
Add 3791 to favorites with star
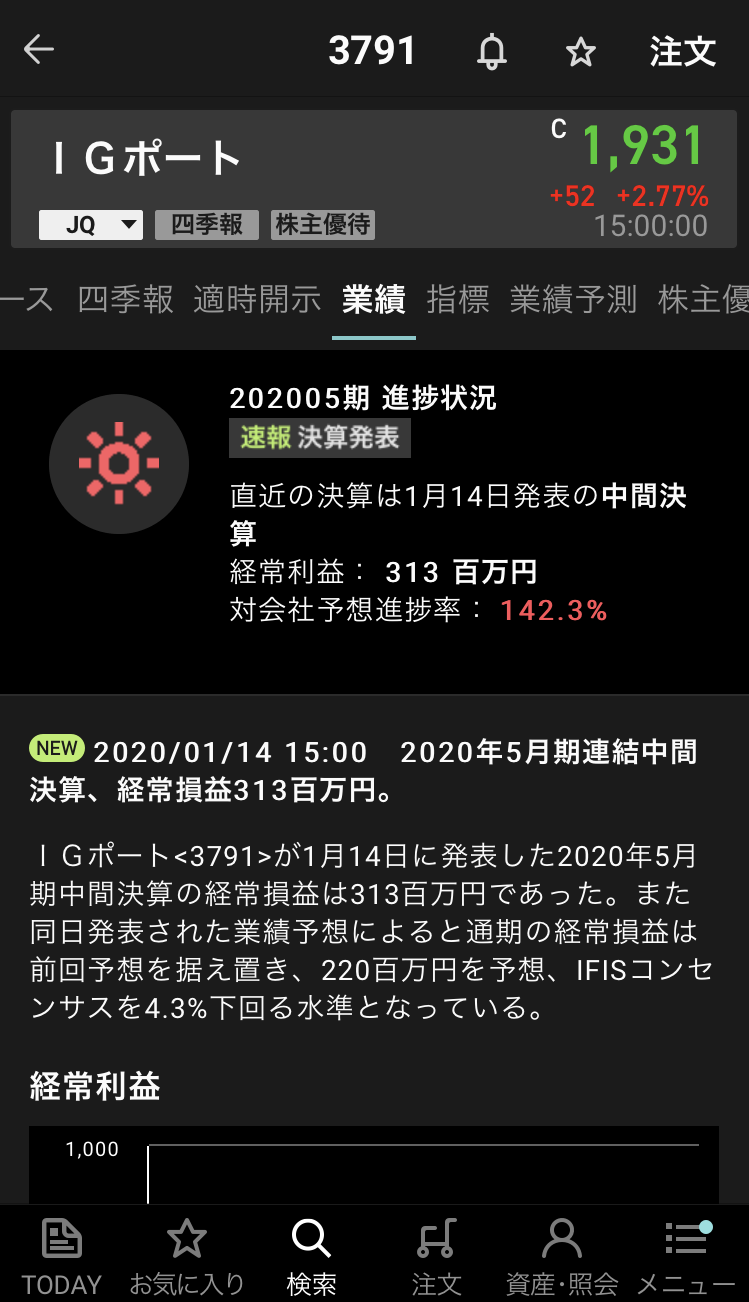[581, 52]
